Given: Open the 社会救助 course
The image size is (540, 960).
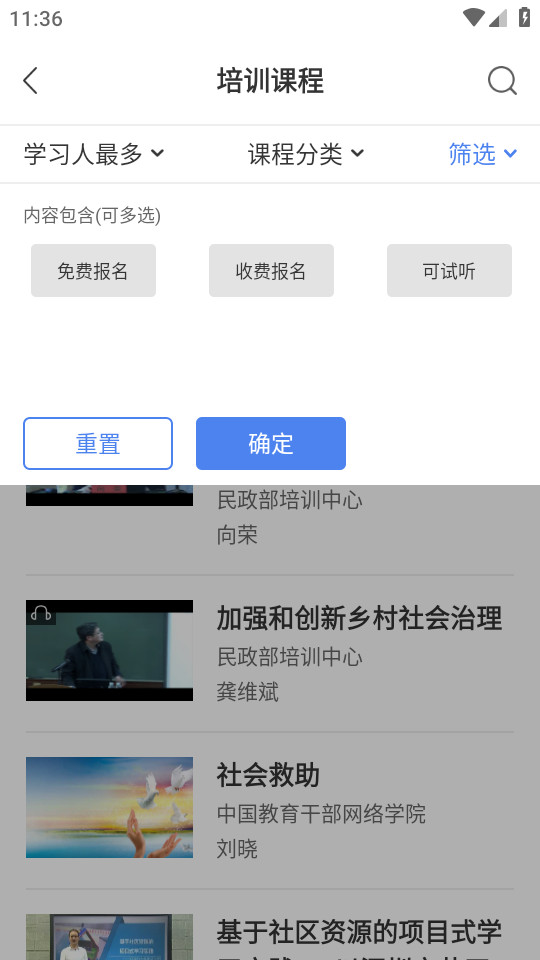Looking at the screenshot, I should click(x=269, y=810).
